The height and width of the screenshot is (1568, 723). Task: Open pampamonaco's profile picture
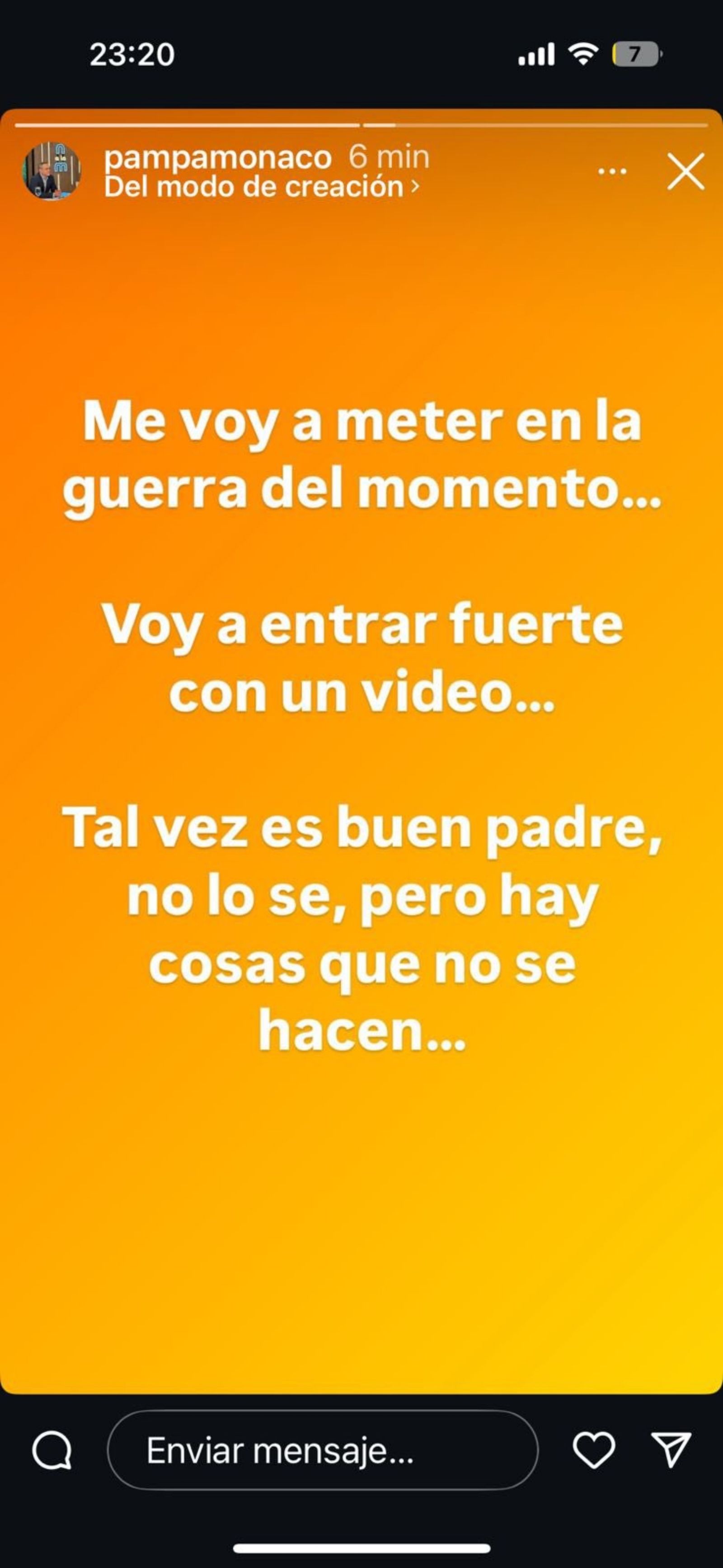pos(52,172)
